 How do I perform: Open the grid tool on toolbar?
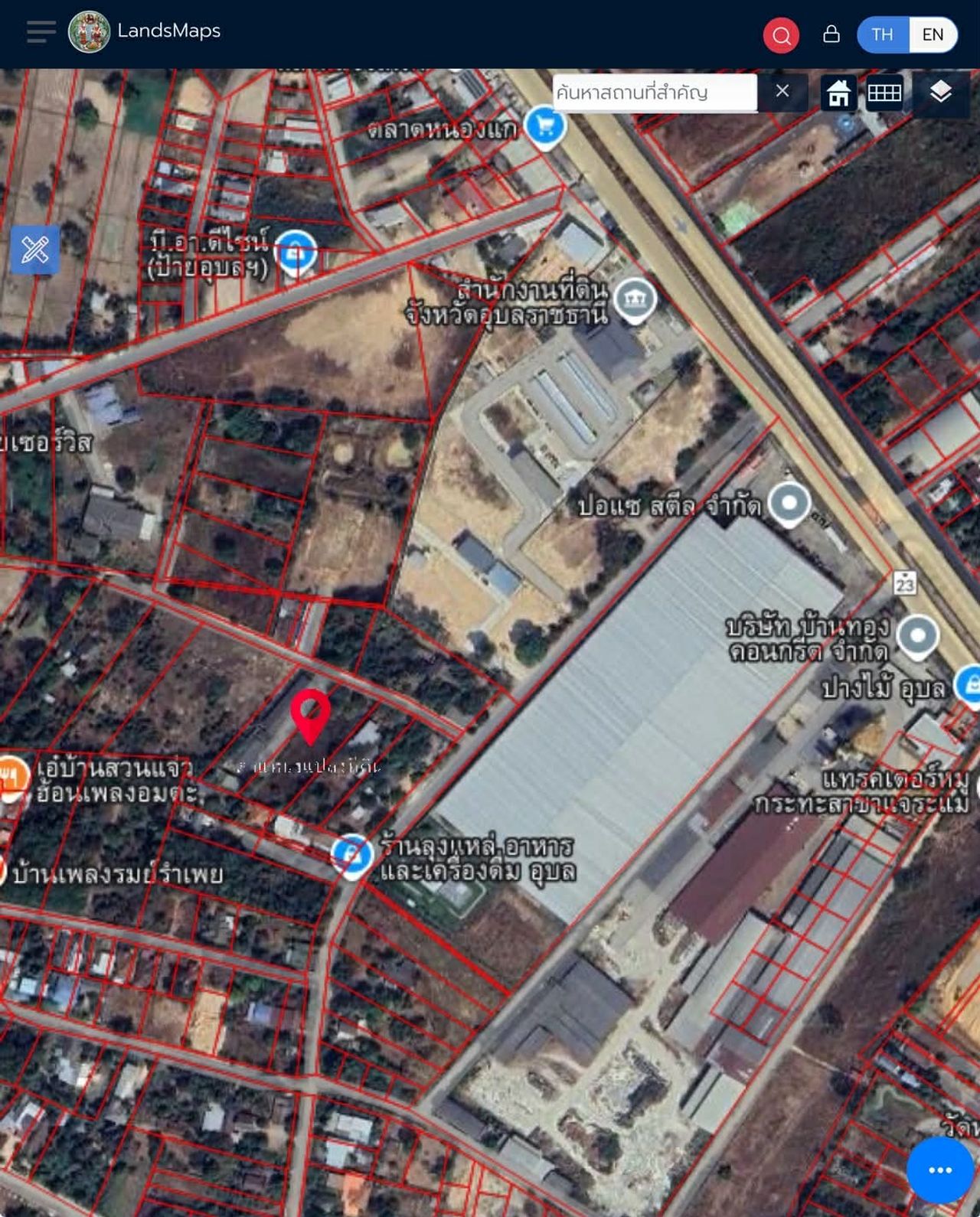coord(884,93)
